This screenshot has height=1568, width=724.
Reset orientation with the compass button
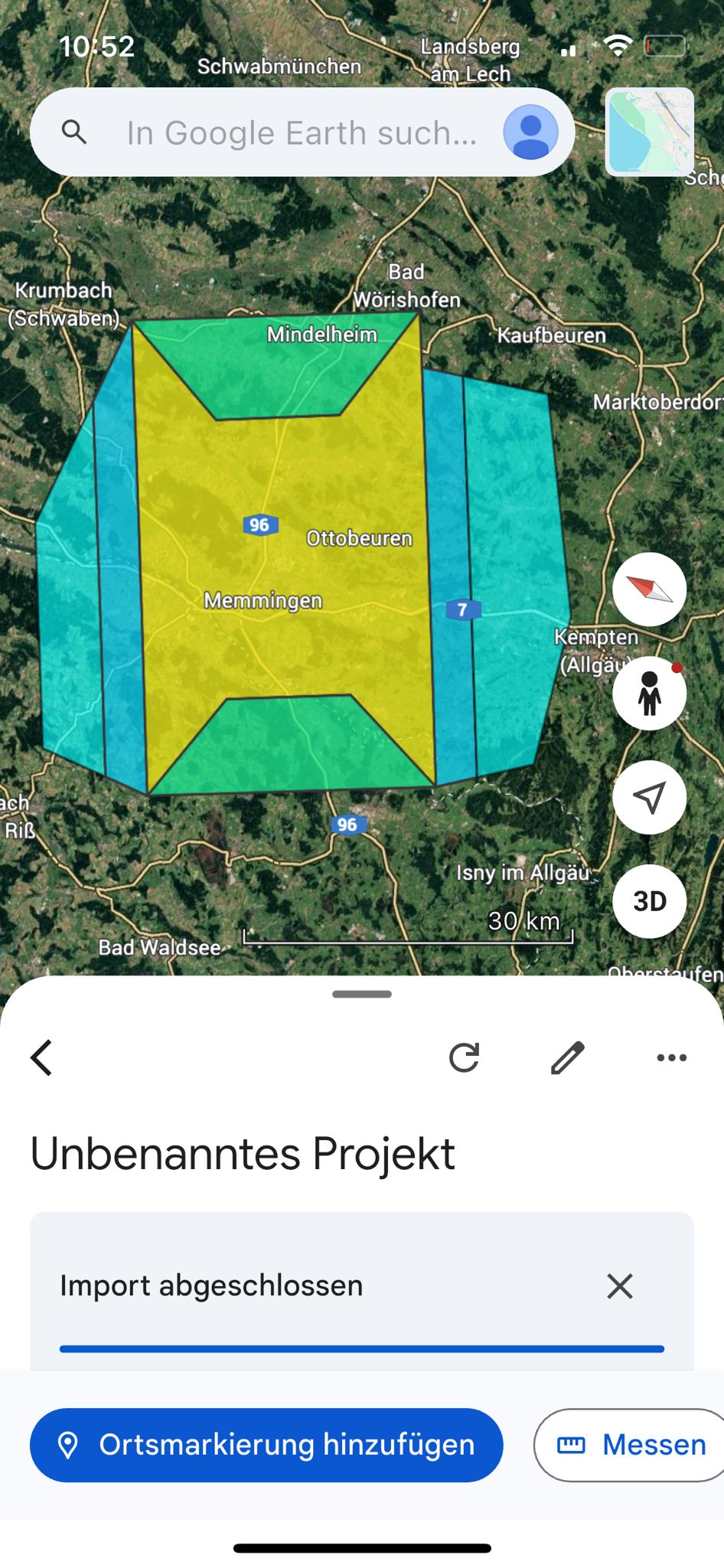pyautogui.click(x=649, y=589)
